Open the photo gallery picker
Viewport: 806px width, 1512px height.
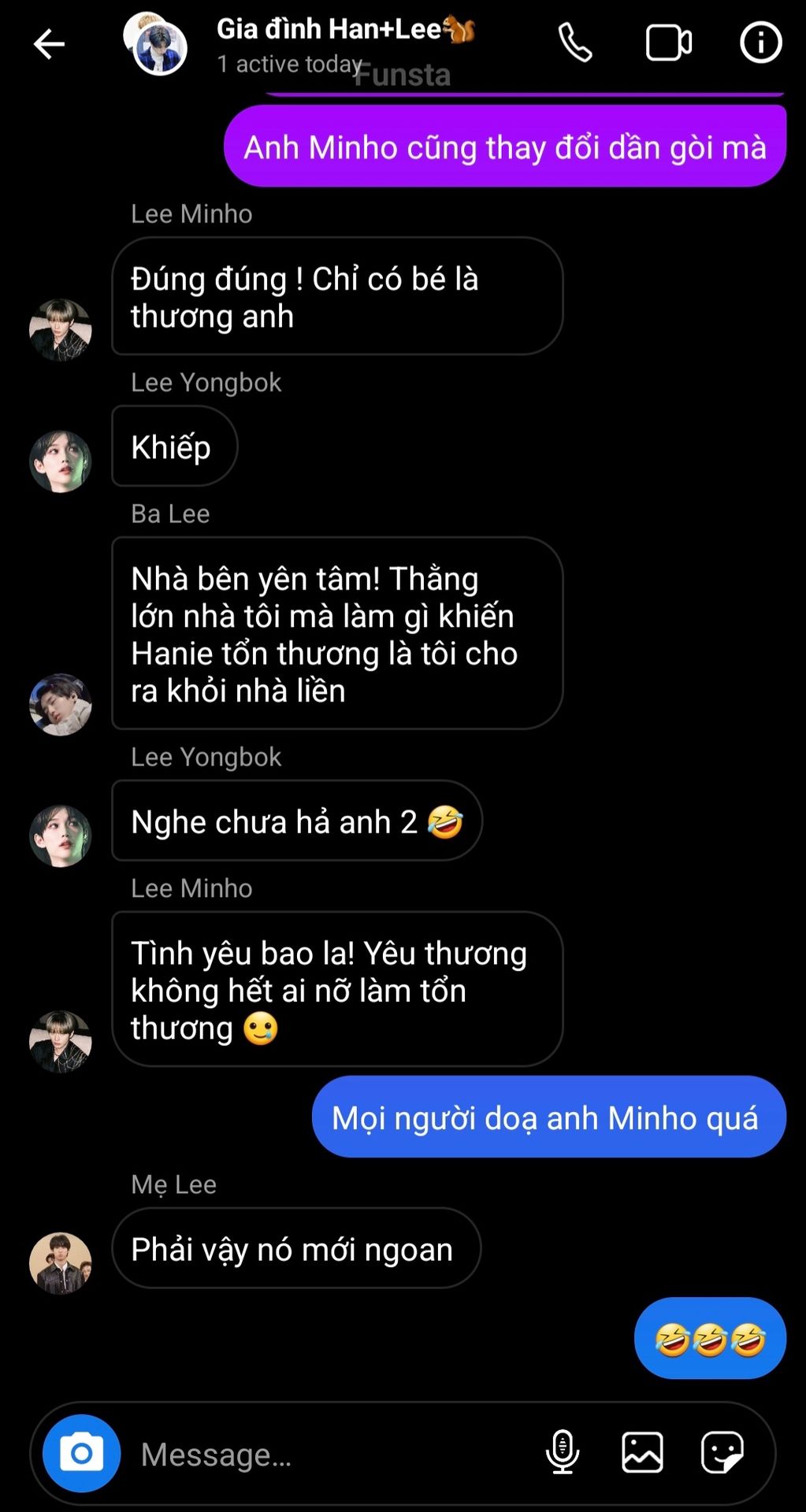(642, 1451)
